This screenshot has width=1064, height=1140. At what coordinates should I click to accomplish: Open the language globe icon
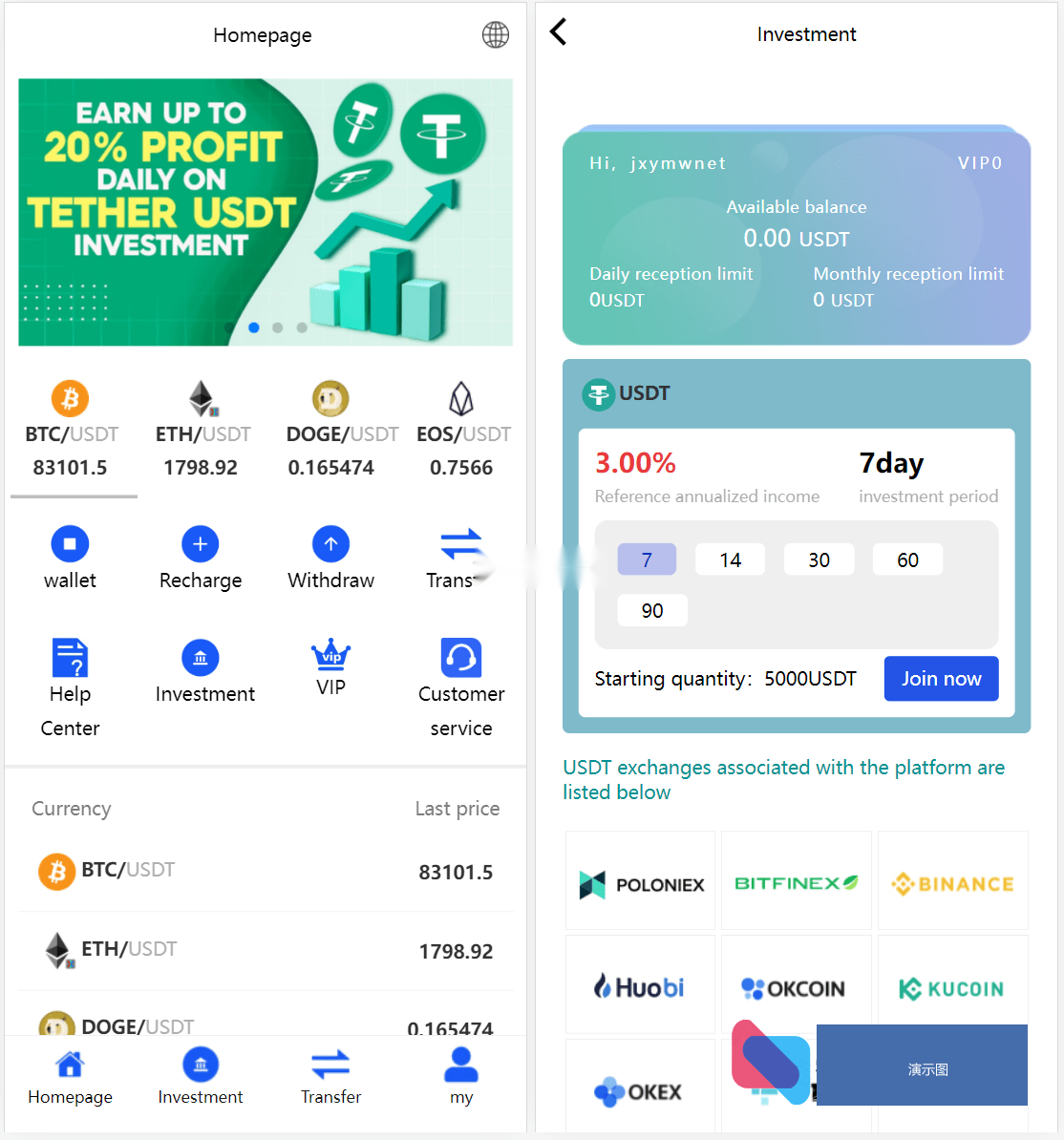click(x=495, y=35)
